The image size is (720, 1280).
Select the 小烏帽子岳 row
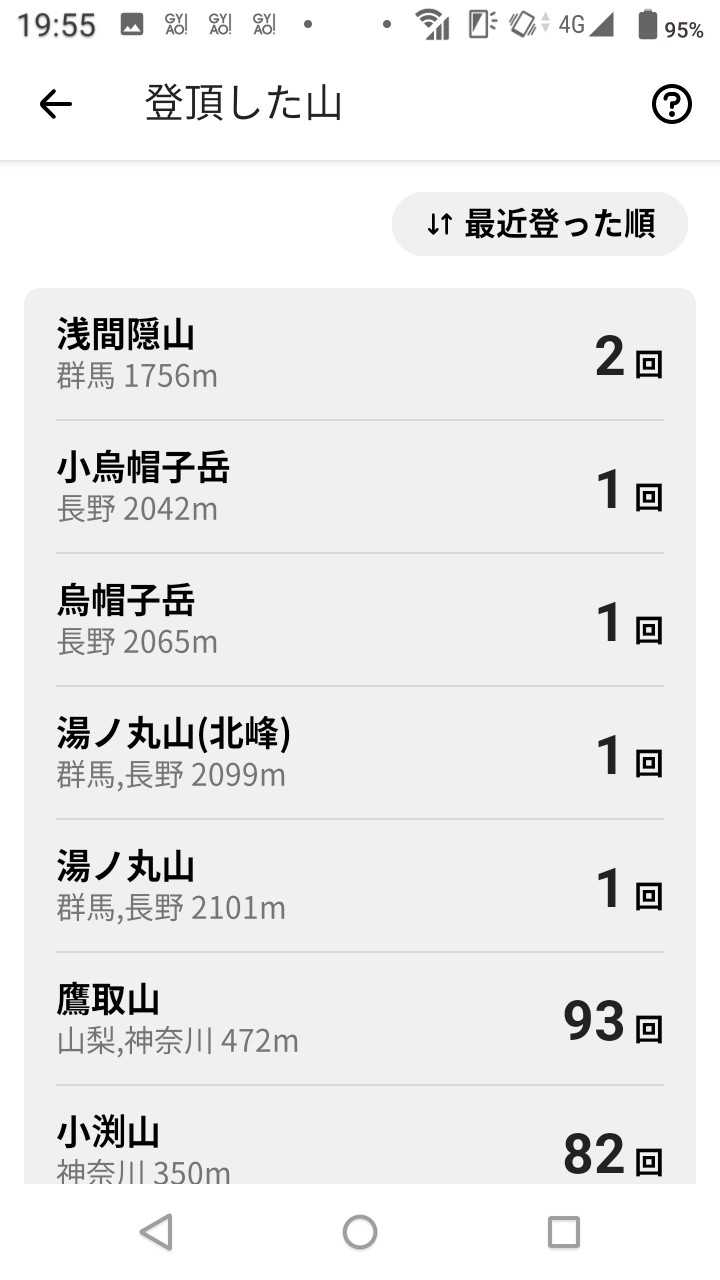point(360,488)
